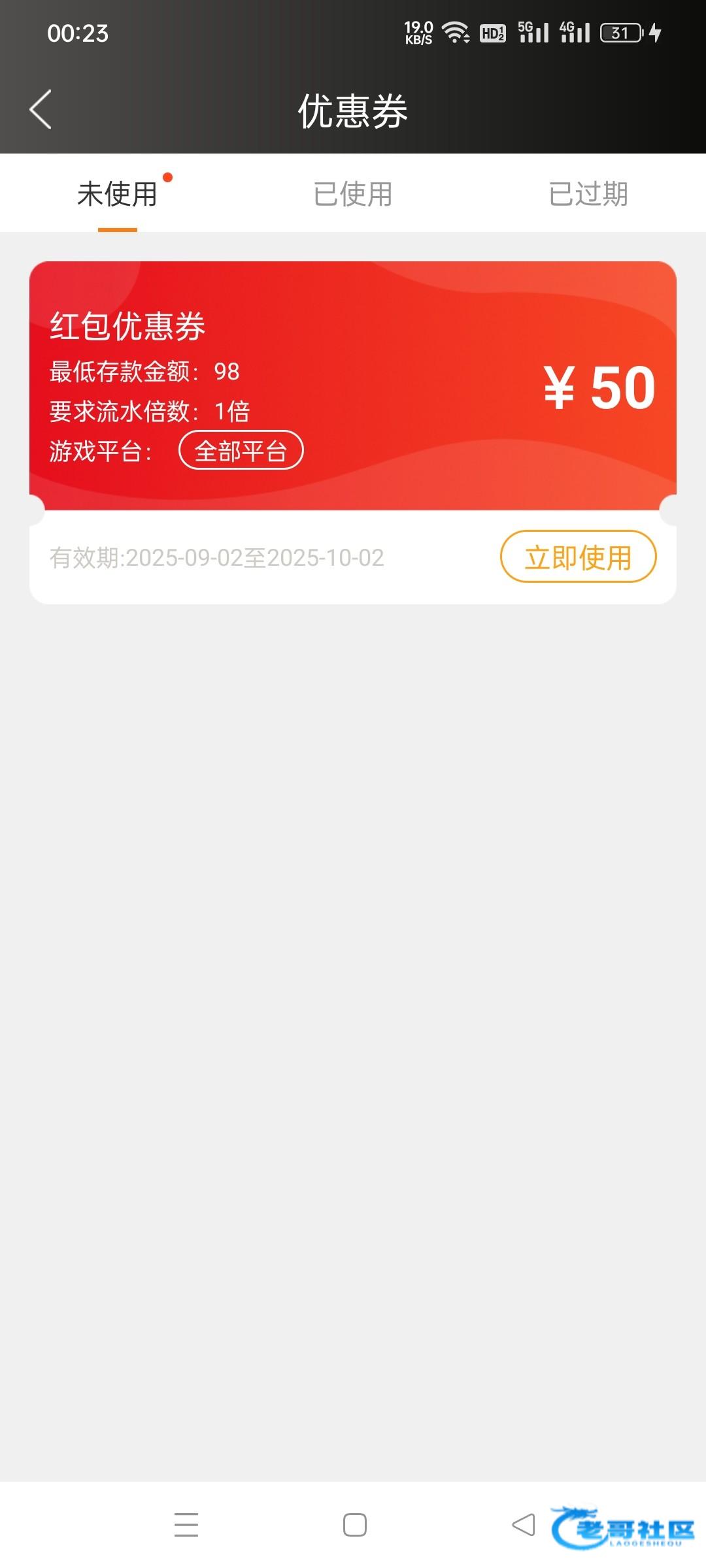This screenshot has height=1568, width=706.
Task: Switch to the 已过期 tab
Action: [x=588, y=194]
